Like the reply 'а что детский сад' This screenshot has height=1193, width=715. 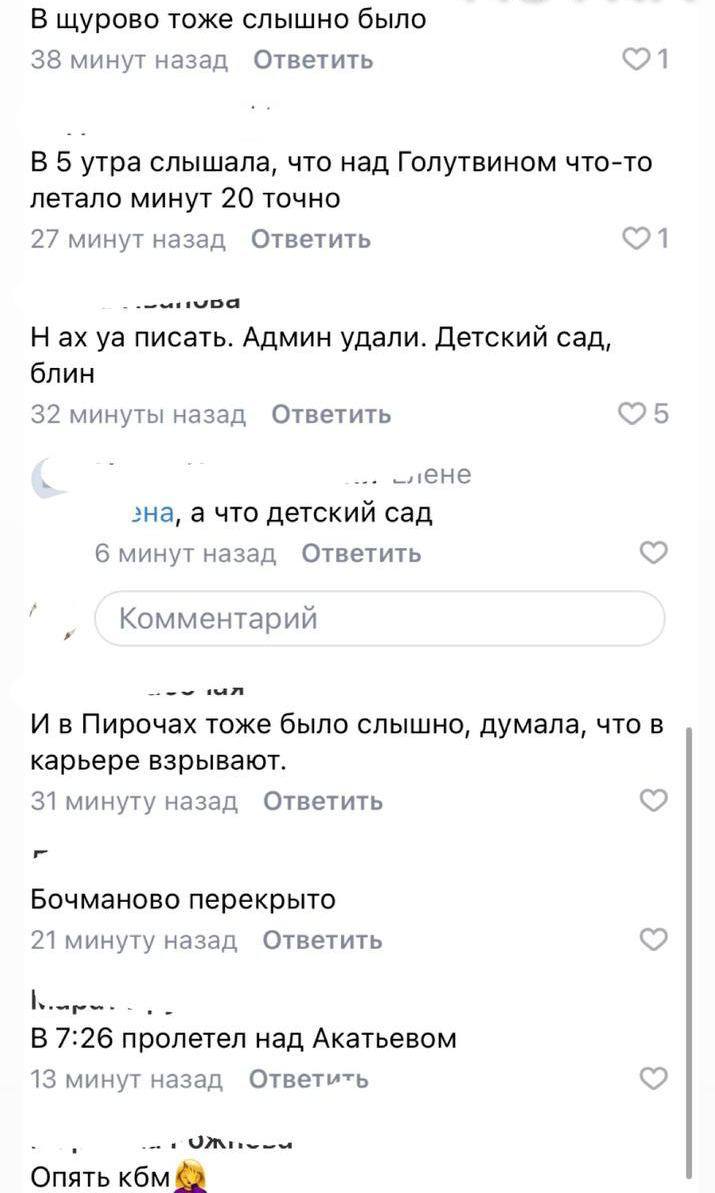tap(652, 553)
